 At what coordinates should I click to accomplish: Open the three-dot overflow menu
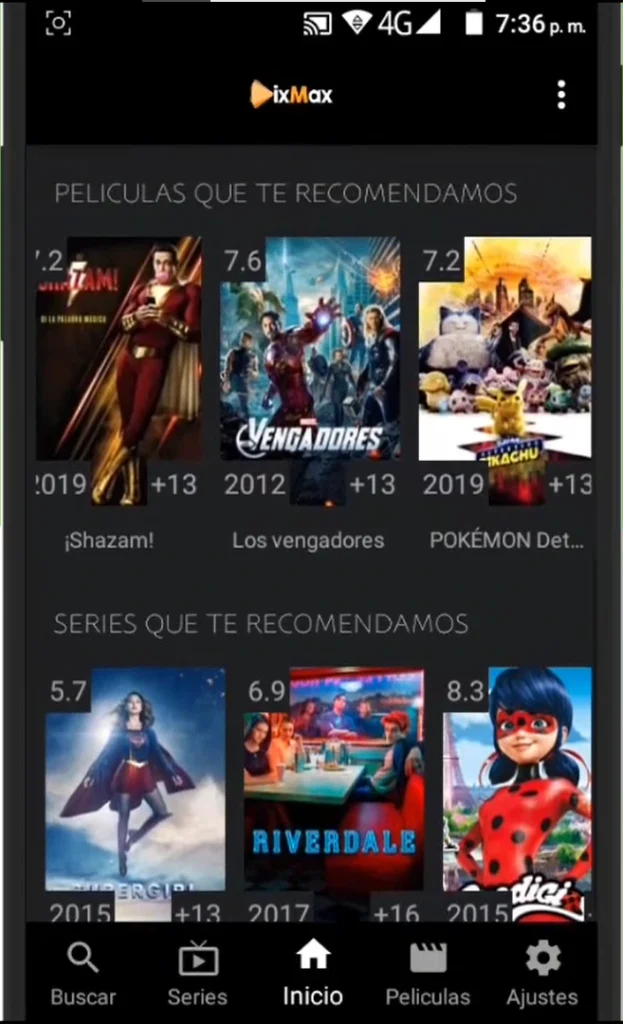561,95
